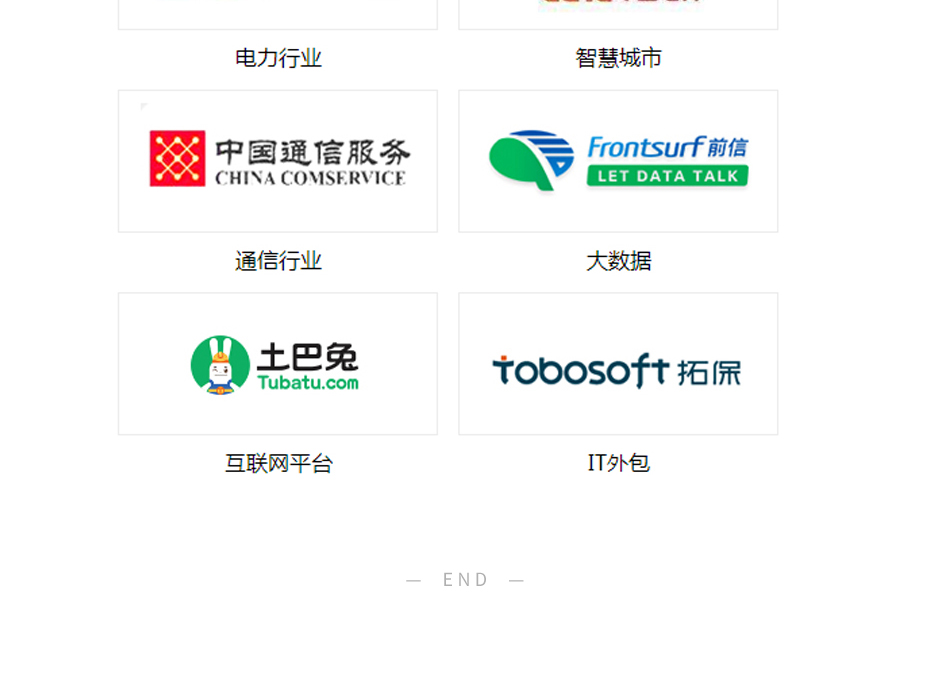Screen dimensions: 930x681
Task: Tap the Tobosoft IT outsourcing card
Action: point(618,364)
